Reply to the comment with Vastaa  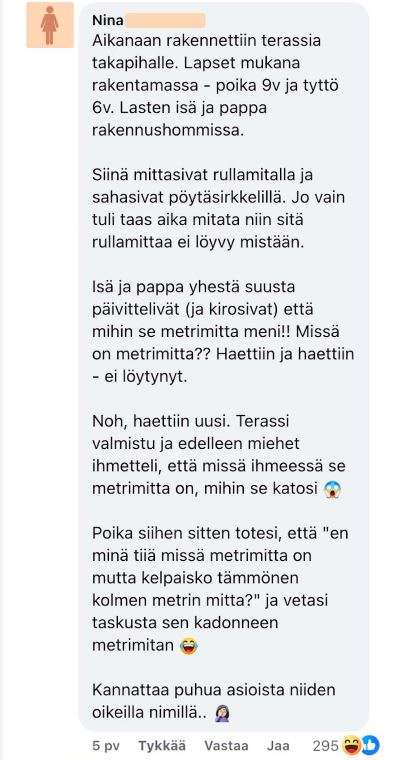click(x=226, y=745)
